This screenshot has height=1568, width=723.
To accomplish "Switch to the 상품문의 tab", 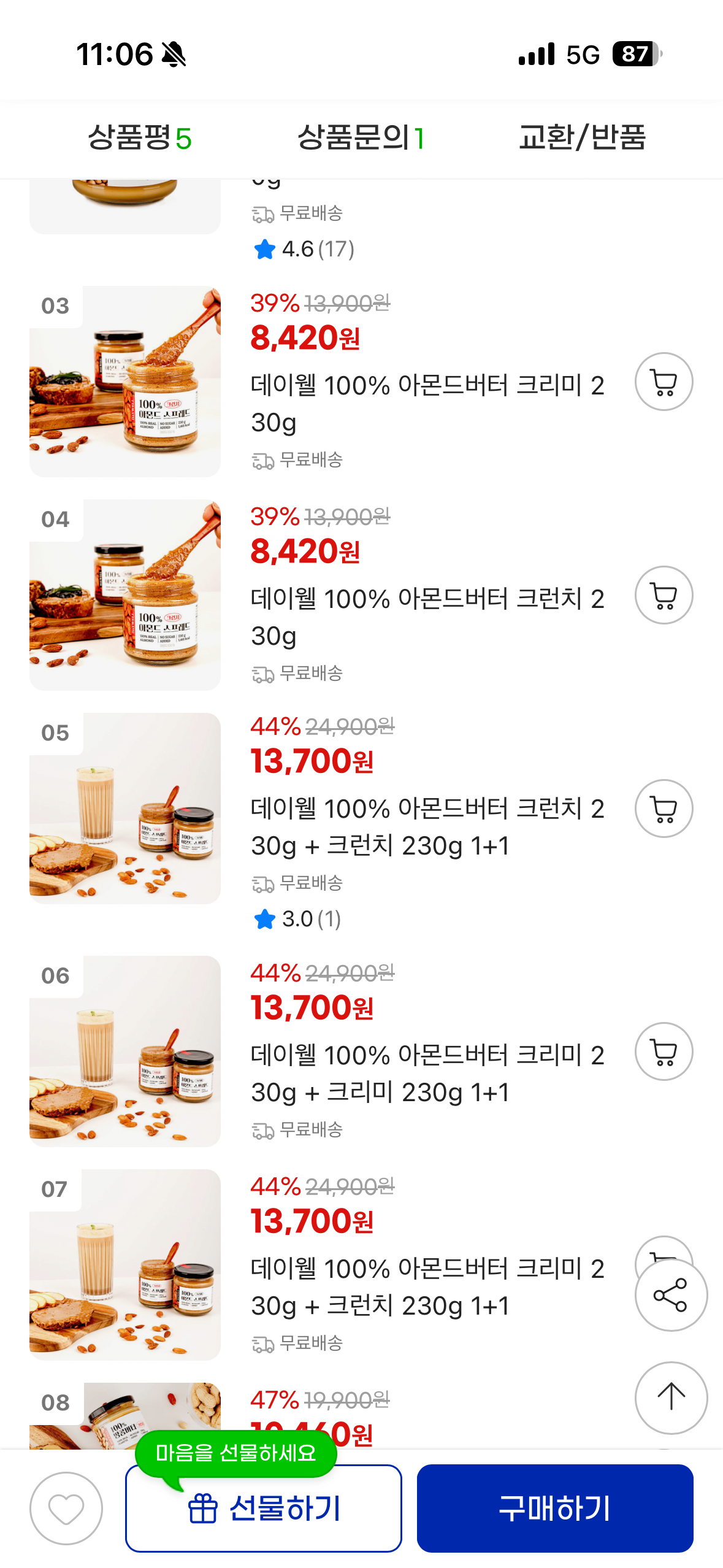I will click(361, 139).
